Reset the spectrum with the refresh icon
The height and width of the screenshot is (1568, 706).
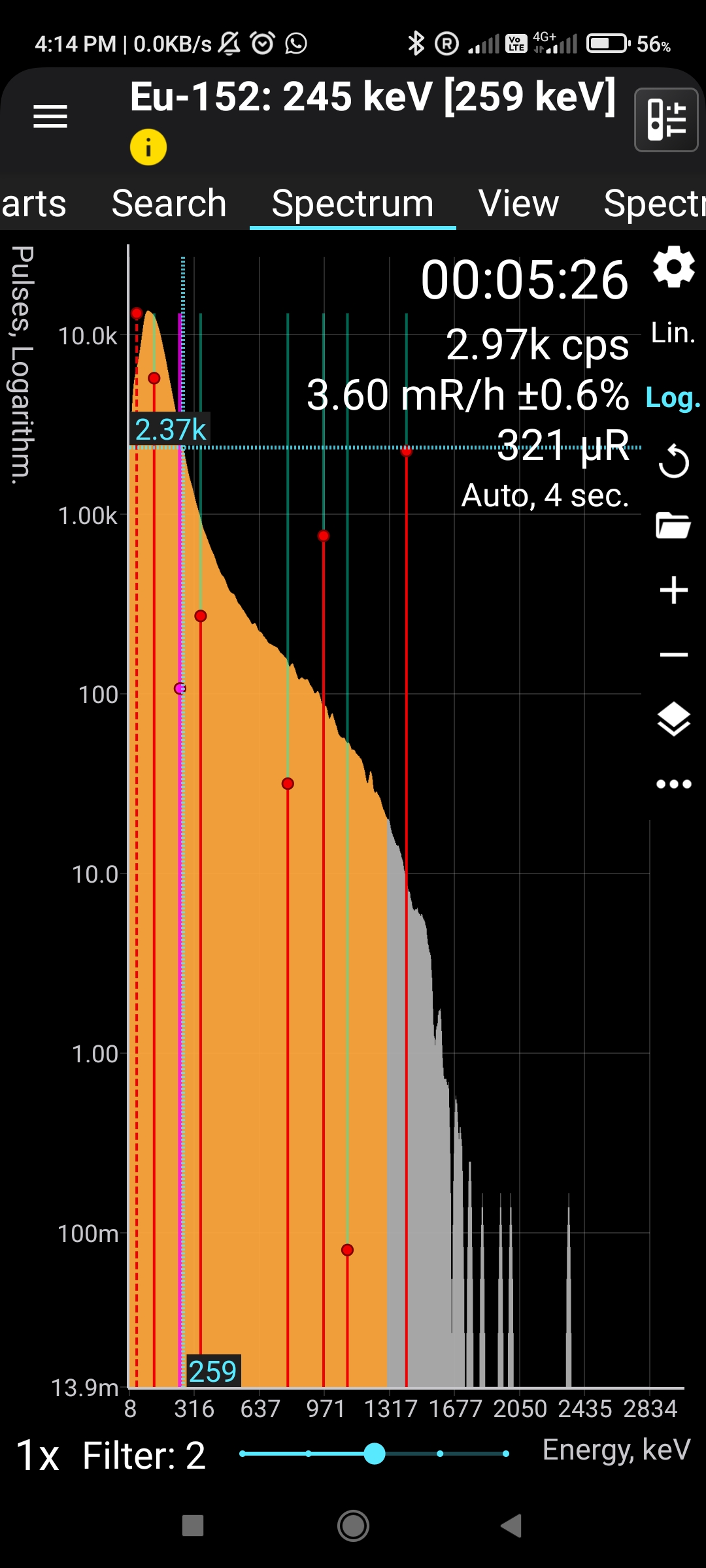pyautogui.click(x=674, y=461)
